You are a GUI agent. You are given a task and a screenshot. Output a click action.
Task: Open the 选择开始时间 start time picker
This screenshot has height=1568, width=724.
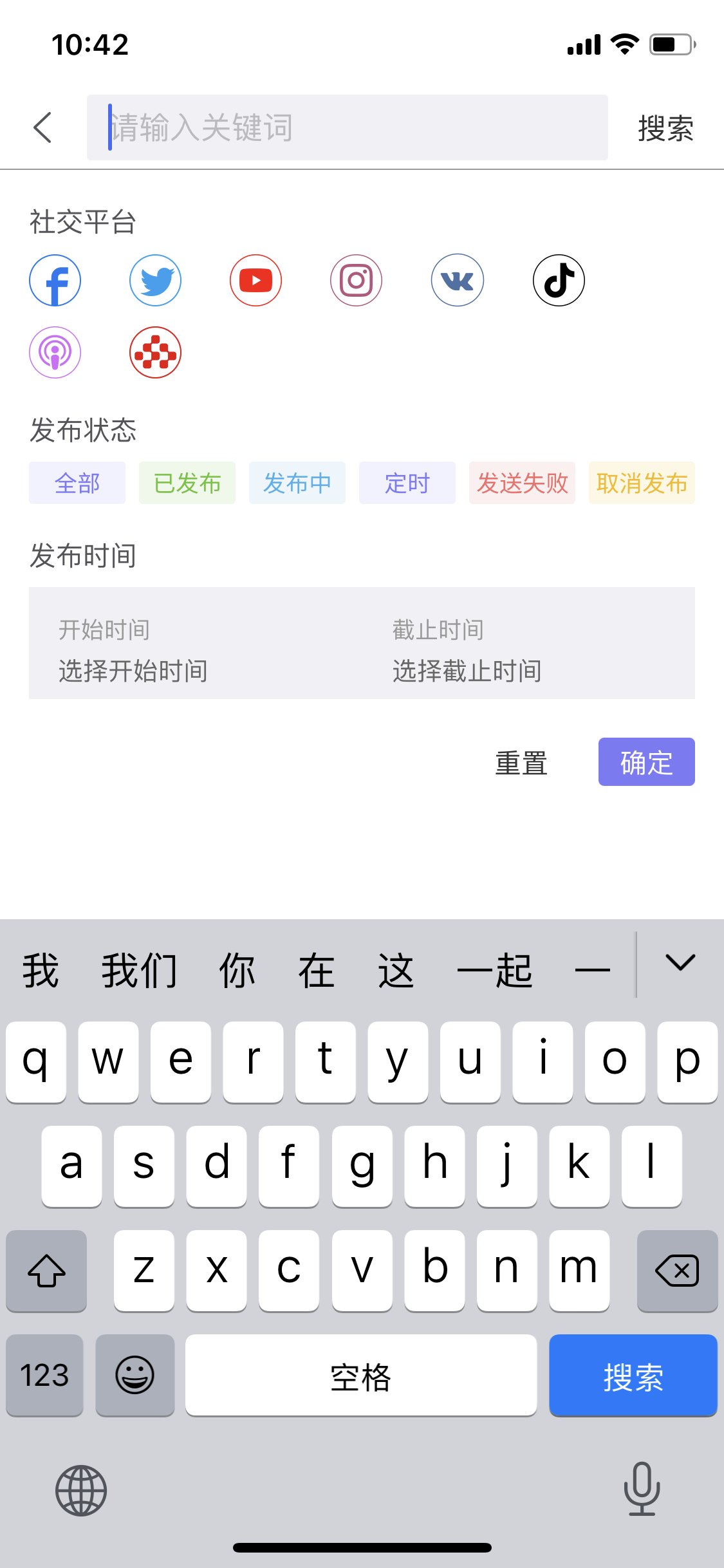click(x=132, y=670)
